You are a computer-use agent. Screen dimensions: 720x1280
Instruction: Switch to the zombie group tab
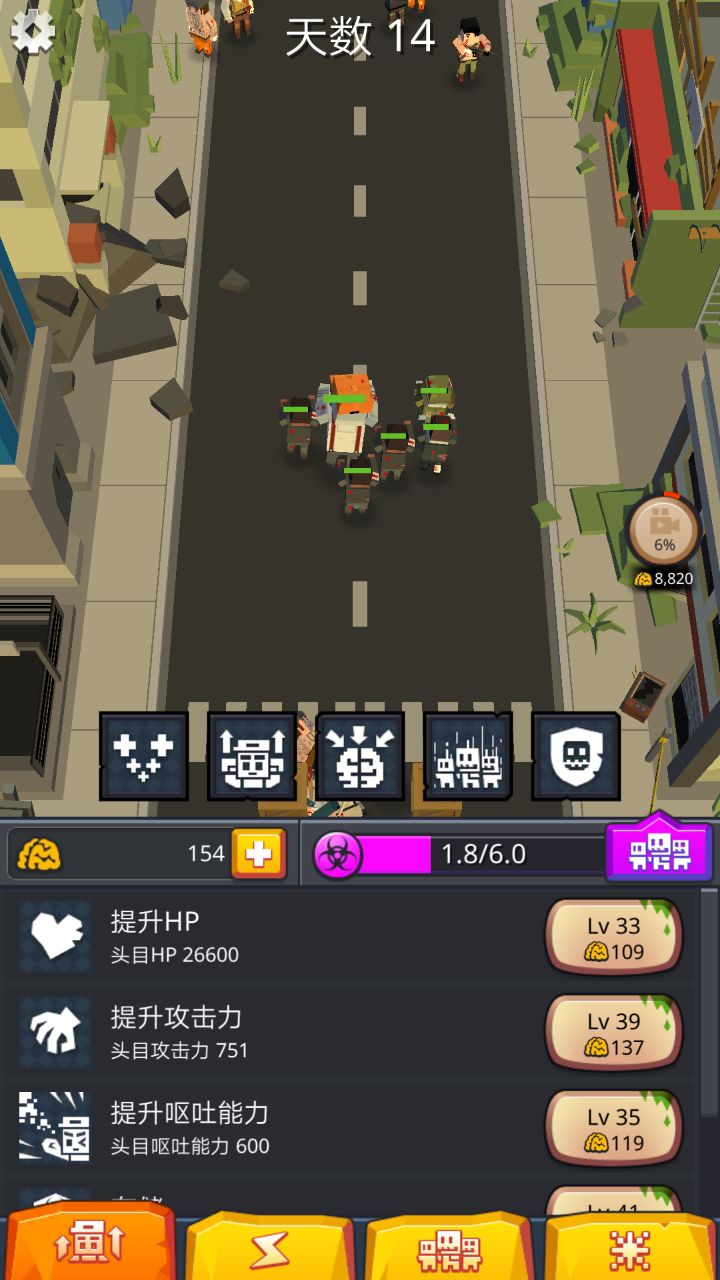pyautogui.click(x=450, y=1248)
